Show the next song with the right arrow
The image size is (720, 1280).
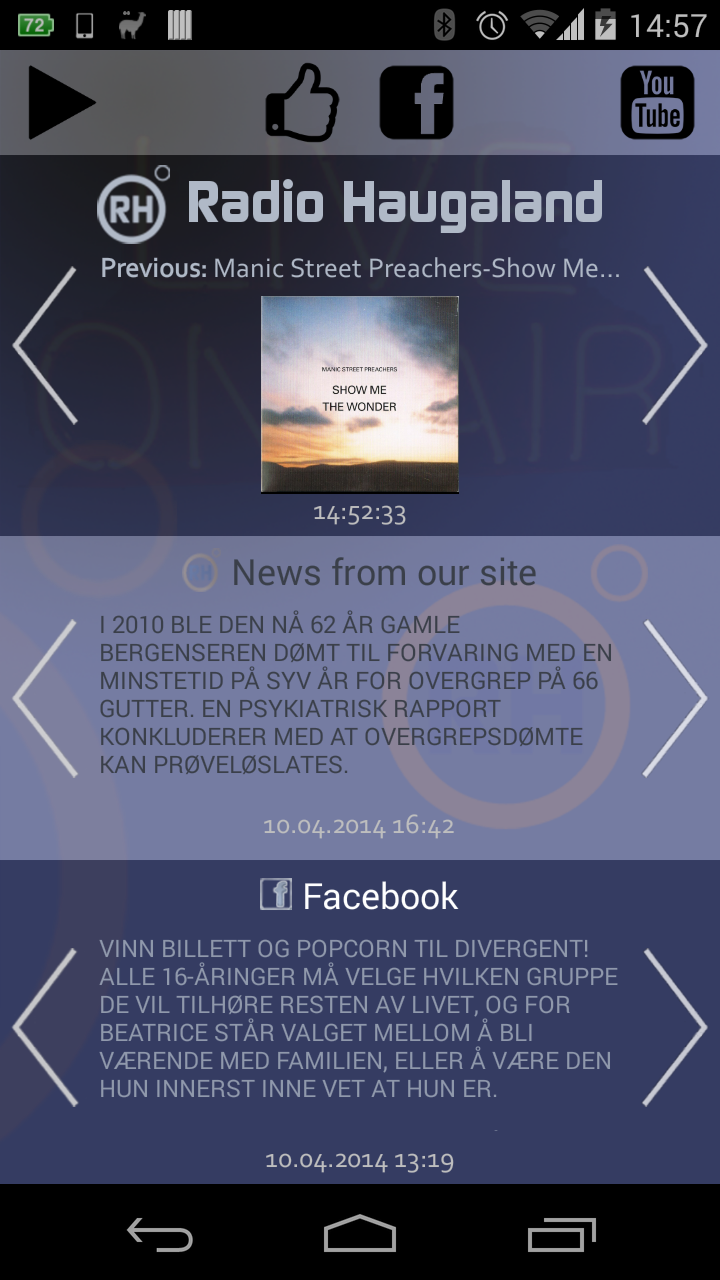point(675,345)
